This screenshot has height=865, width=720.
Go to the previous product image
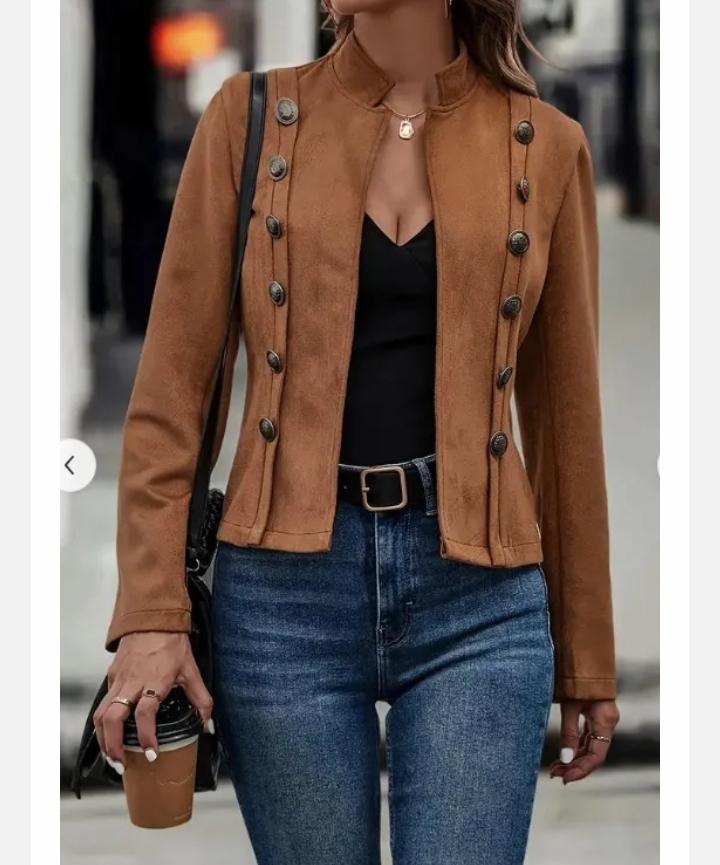(x=70, y=465)
